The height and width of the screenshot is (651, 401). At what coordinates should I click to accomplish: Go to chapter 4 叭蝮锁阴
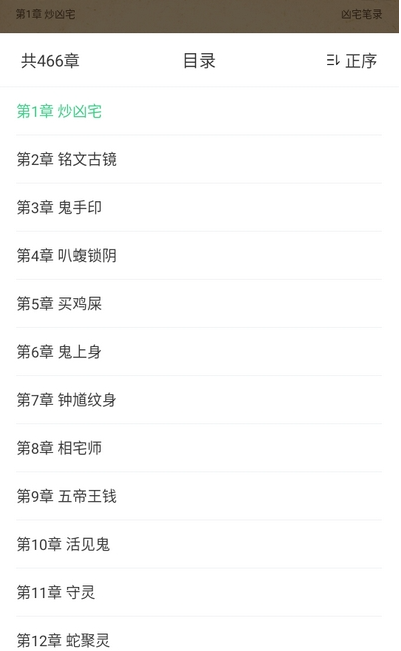pos(199,256)
